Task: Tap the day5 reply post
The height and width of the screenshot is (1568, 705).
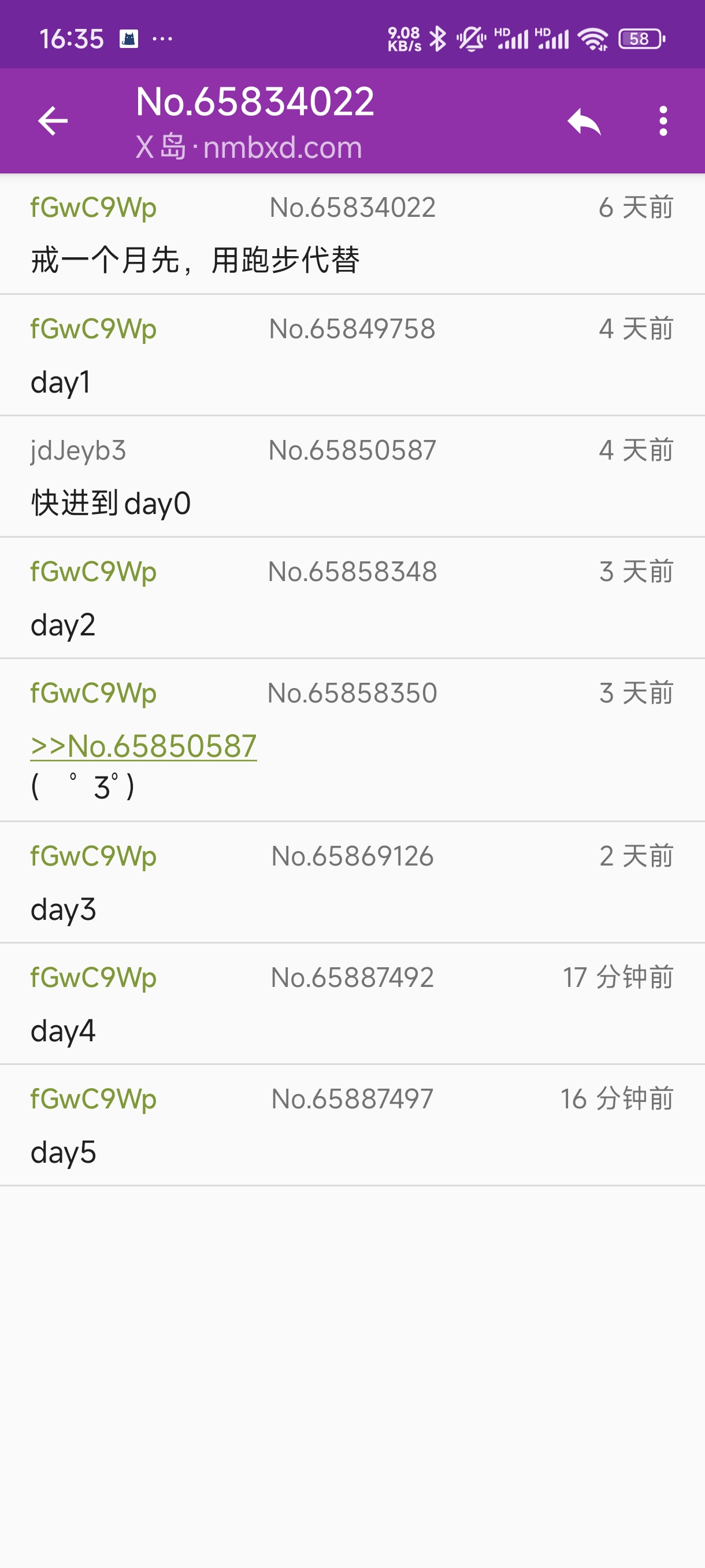Action: tap(63, 1152)
